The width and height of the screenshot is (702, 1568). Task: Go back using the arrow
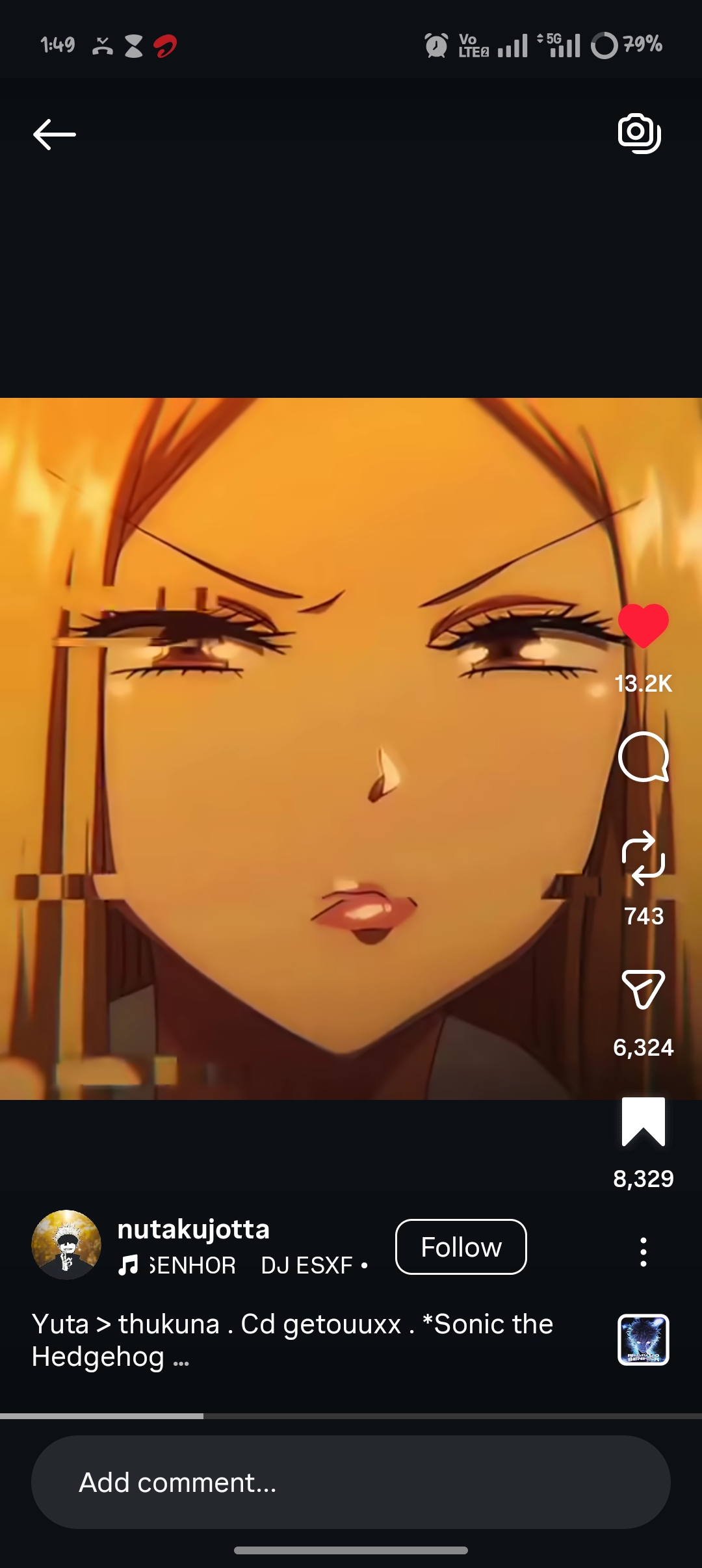click(55, 135)
